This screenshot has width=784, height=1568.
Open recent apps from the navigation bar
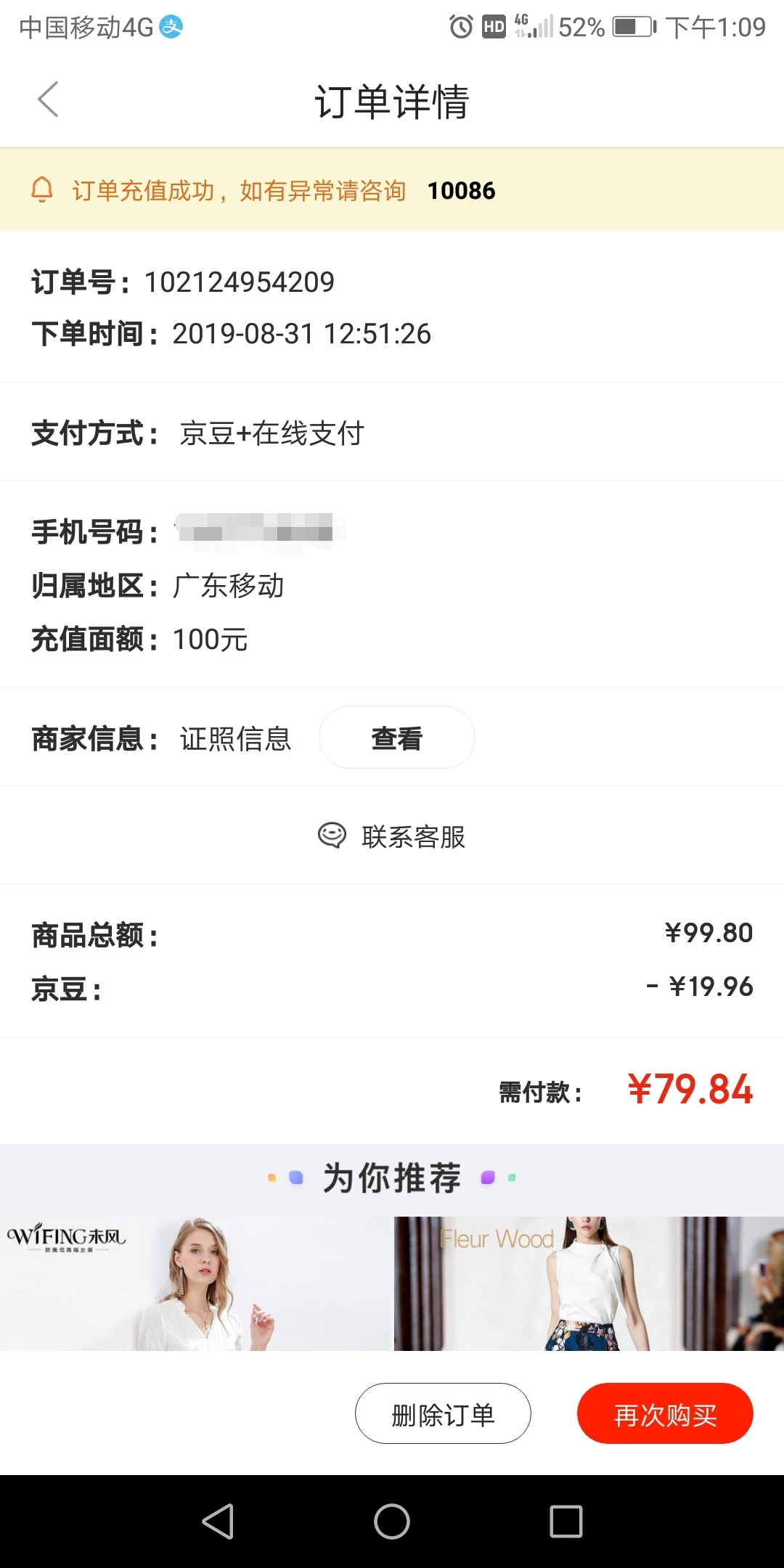pyautogui.click(x=566, y=1522)
